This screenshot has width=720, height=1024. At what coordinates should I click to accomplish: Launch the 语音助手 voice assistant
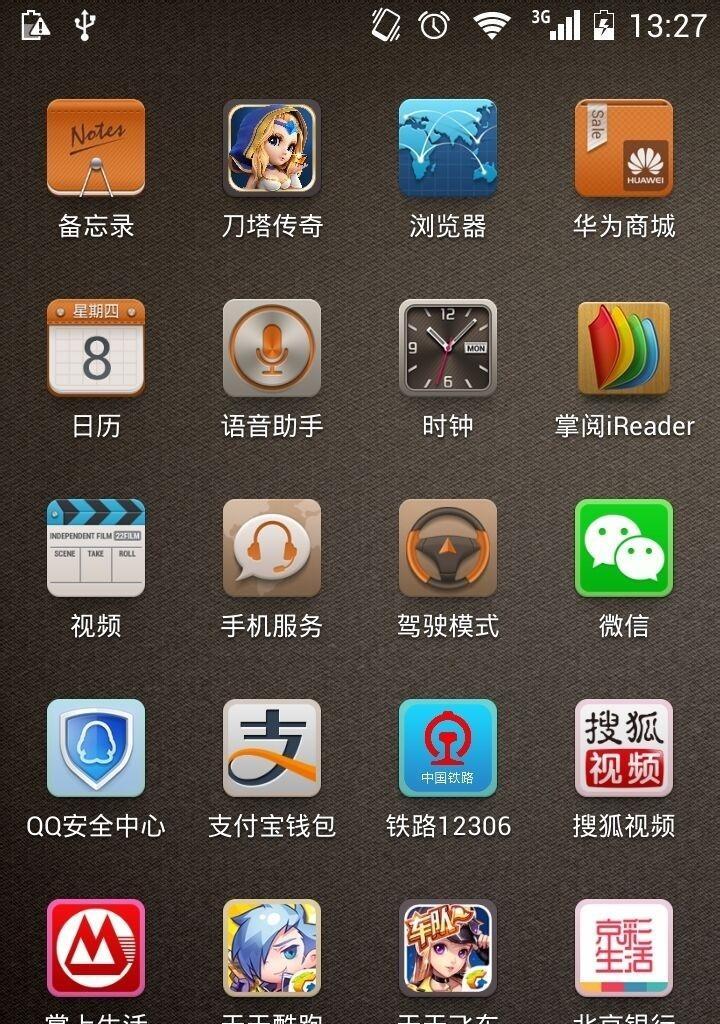272,348
